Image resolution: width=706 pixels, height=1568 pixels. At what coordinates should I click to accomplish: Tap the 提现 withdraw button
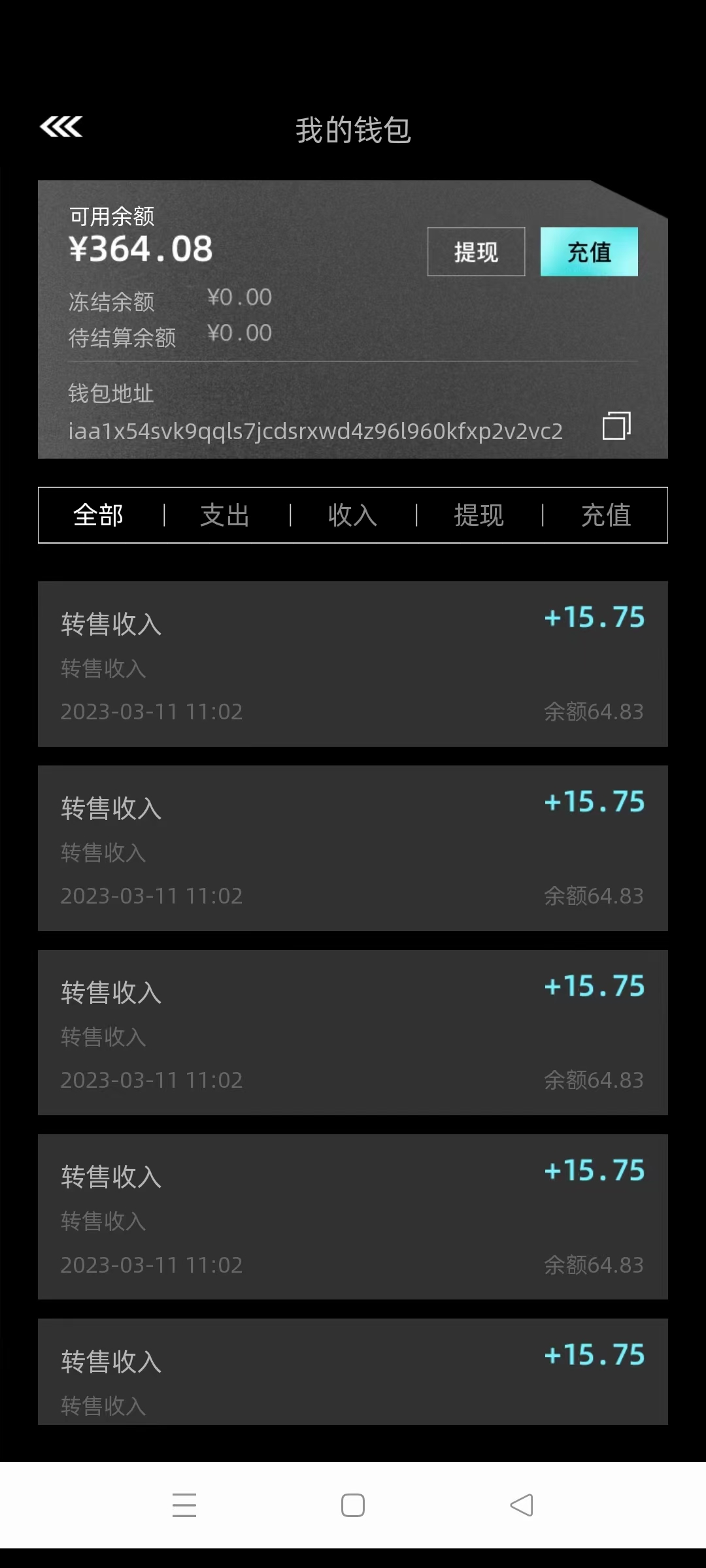tap(475, 252)
